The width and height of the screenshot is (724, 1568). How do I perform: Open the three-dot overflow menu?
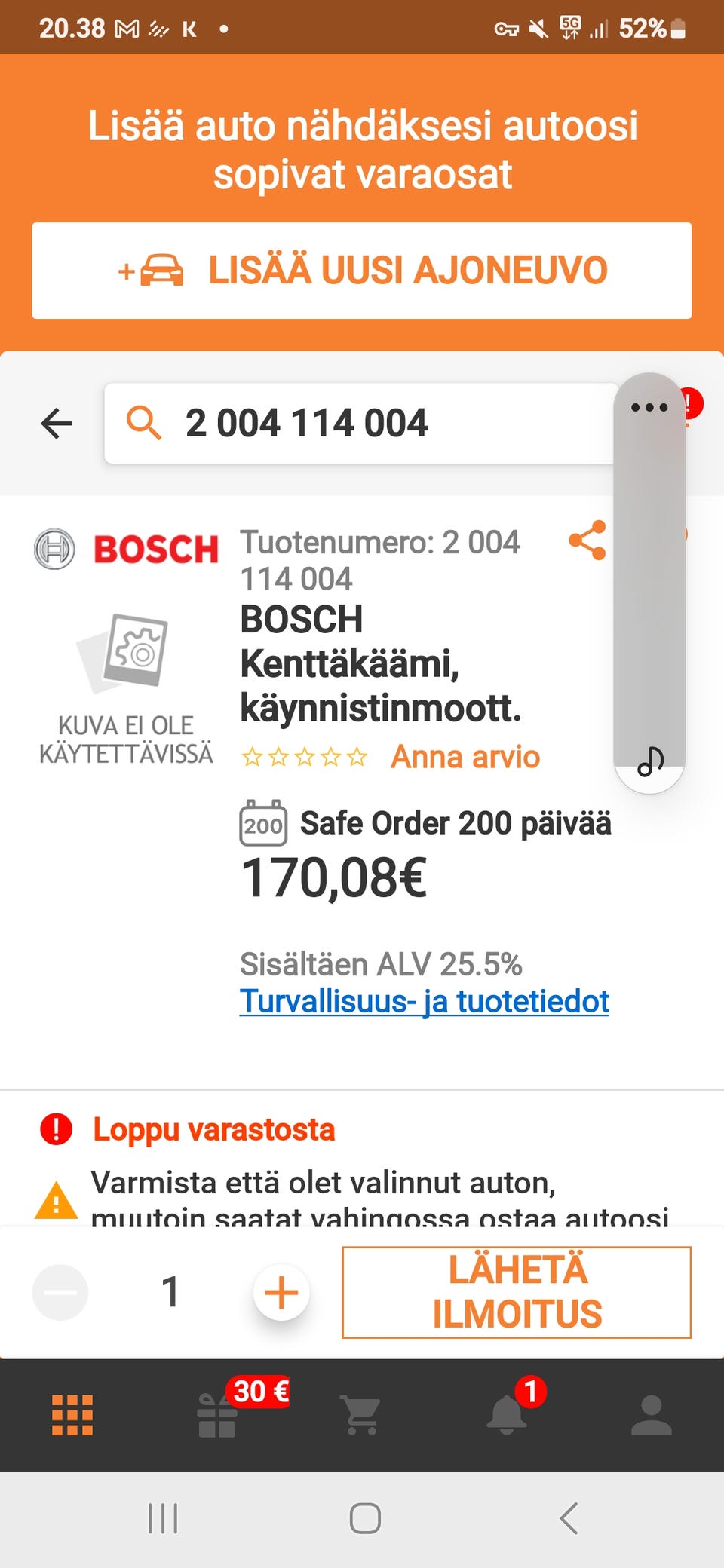[x=649, y=406]
